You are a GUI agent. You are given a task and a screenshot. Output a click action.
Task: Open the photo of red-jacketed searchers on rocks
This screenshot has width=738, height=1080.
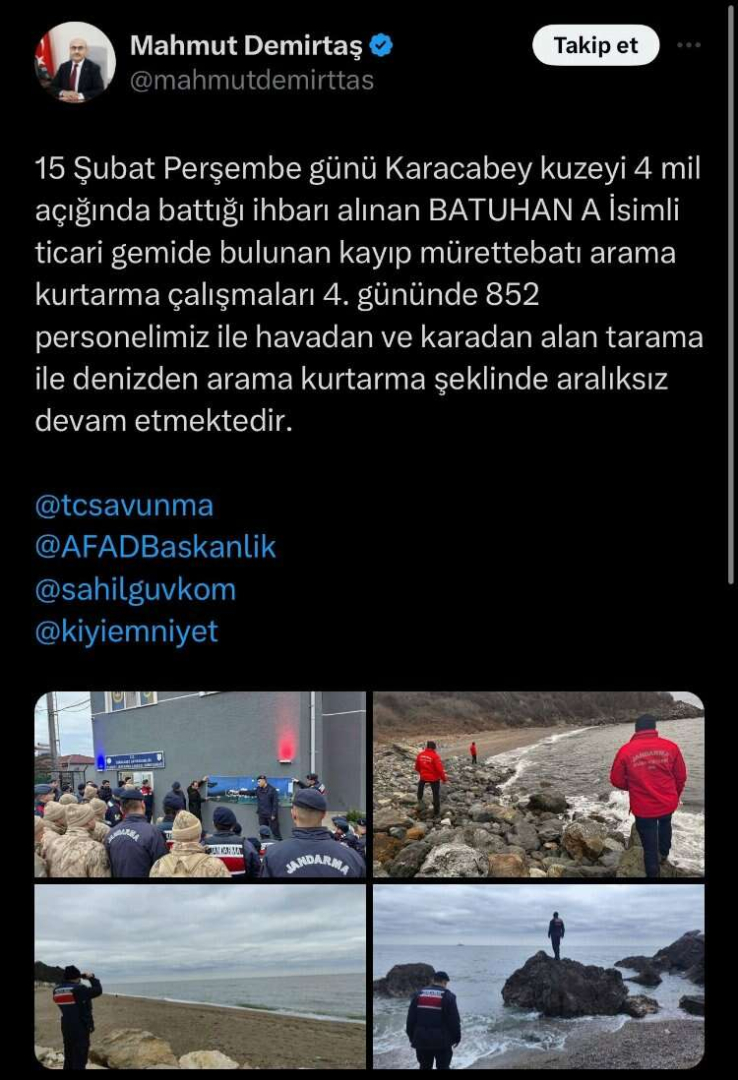pos(538,785)
